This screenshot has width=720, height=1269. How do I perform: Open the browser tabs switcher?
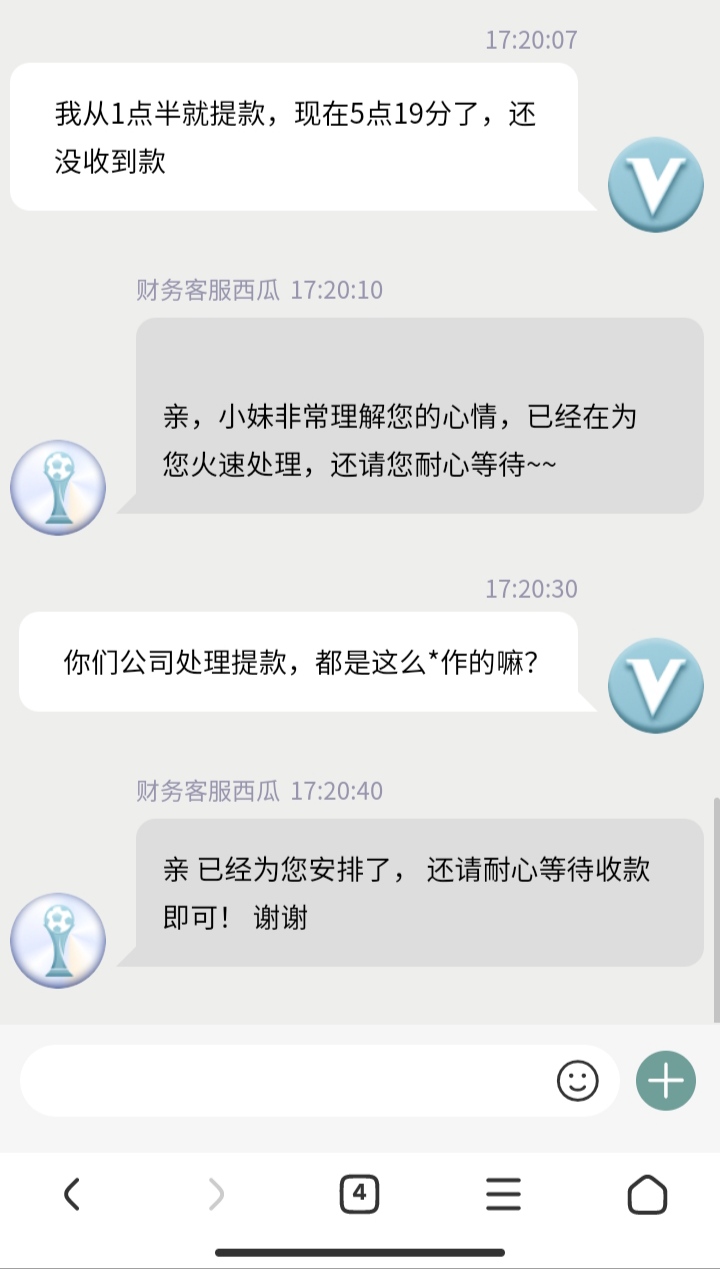pyautogui.click(x=359, y=1194)
